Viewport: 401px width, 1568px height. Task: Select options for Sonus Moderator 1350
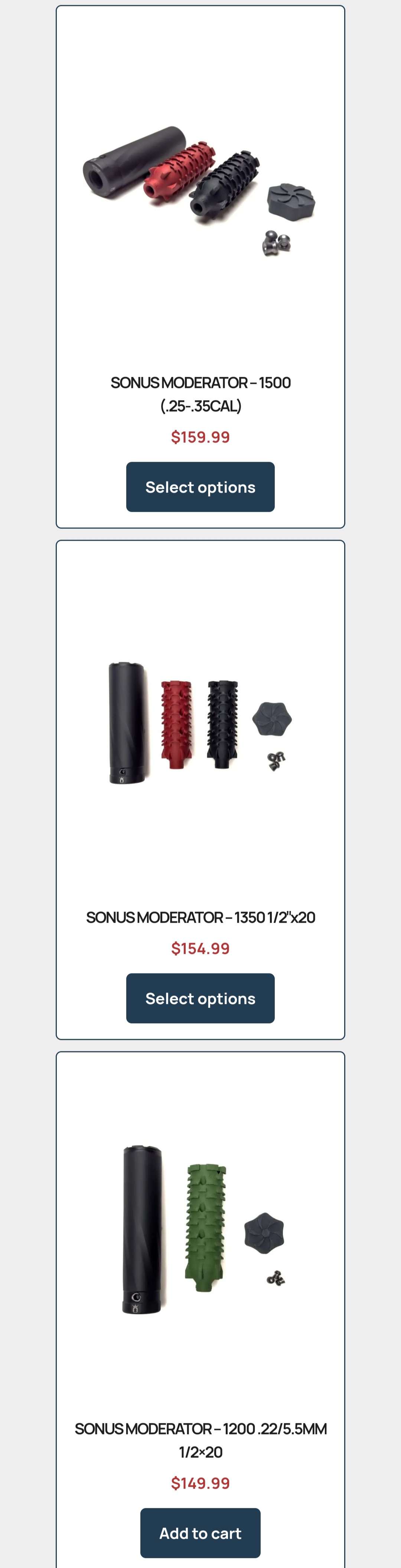coord(200,998)
